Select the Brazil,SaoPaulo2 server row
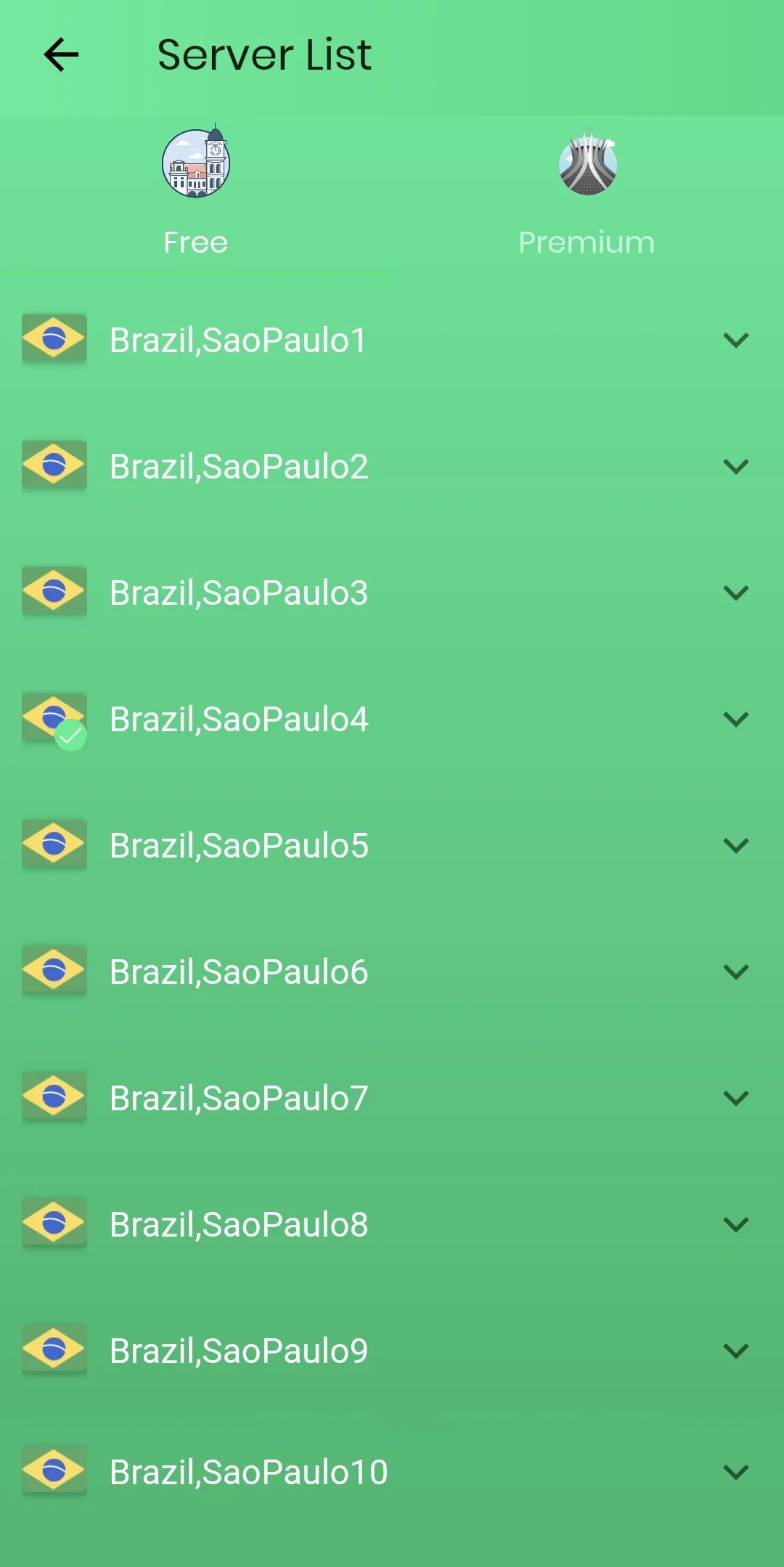The image size is (784, 1567). 240,466
